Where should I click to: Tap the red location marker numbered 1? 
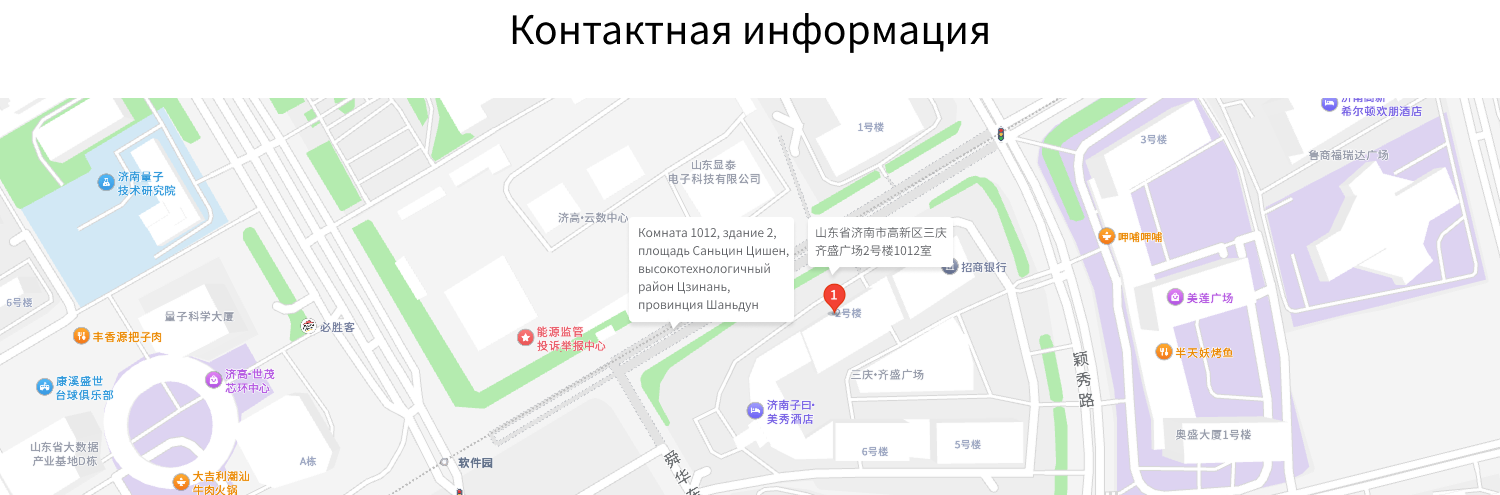(x=834, y=296)
